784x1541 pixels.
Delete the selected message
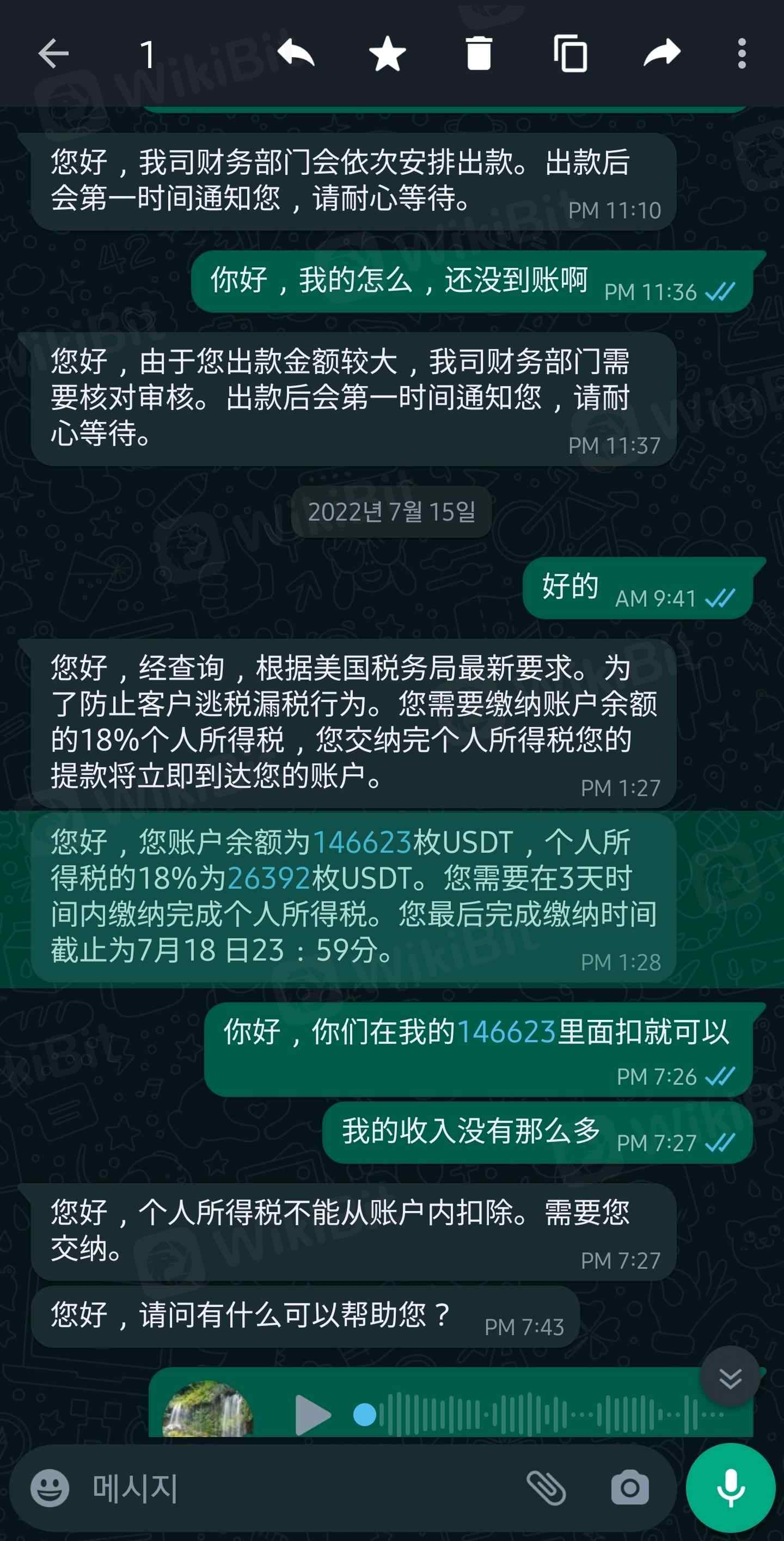[x=479, y=54]
